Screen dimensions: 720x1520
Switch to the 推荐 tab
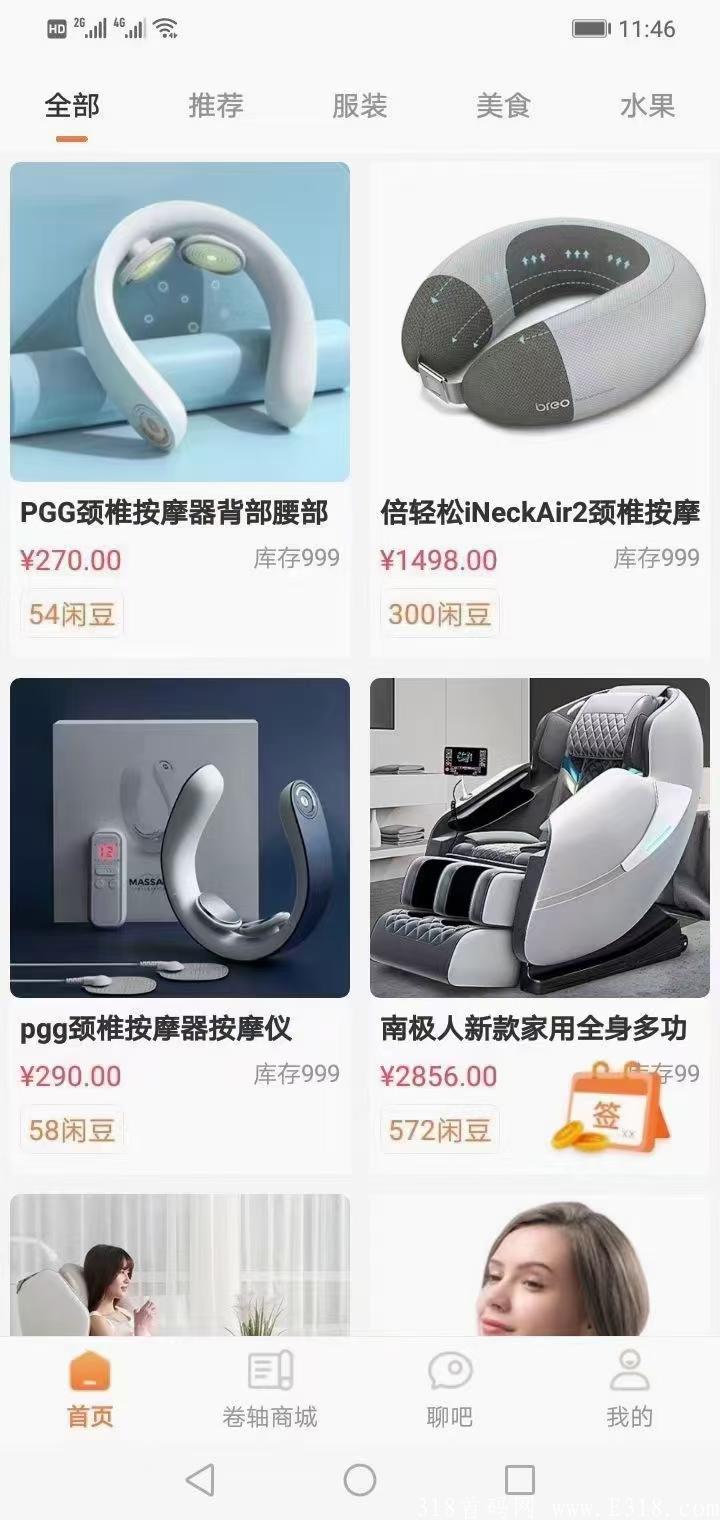(x=215, y=106)
